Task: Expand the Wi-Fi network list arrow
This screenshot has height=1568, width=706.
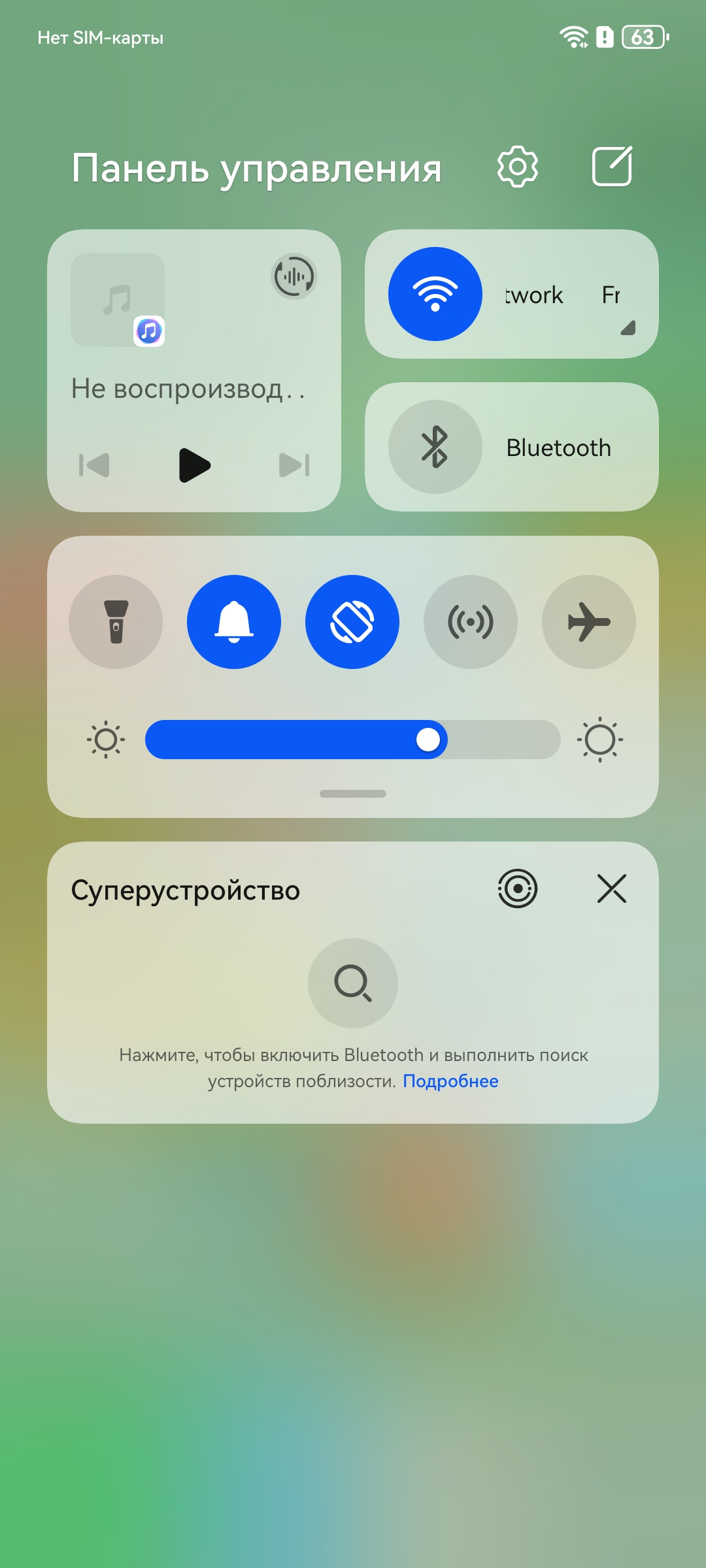Action: point(628,328)
